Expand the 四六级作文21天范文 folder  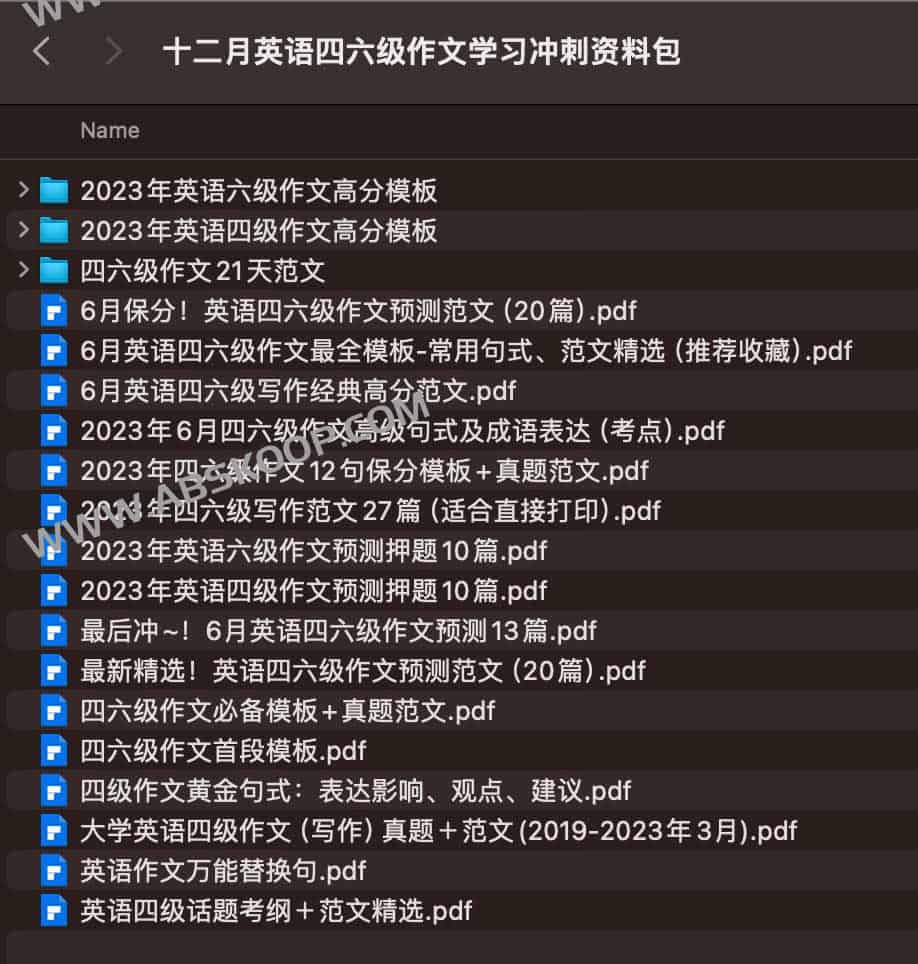point(22,270)
